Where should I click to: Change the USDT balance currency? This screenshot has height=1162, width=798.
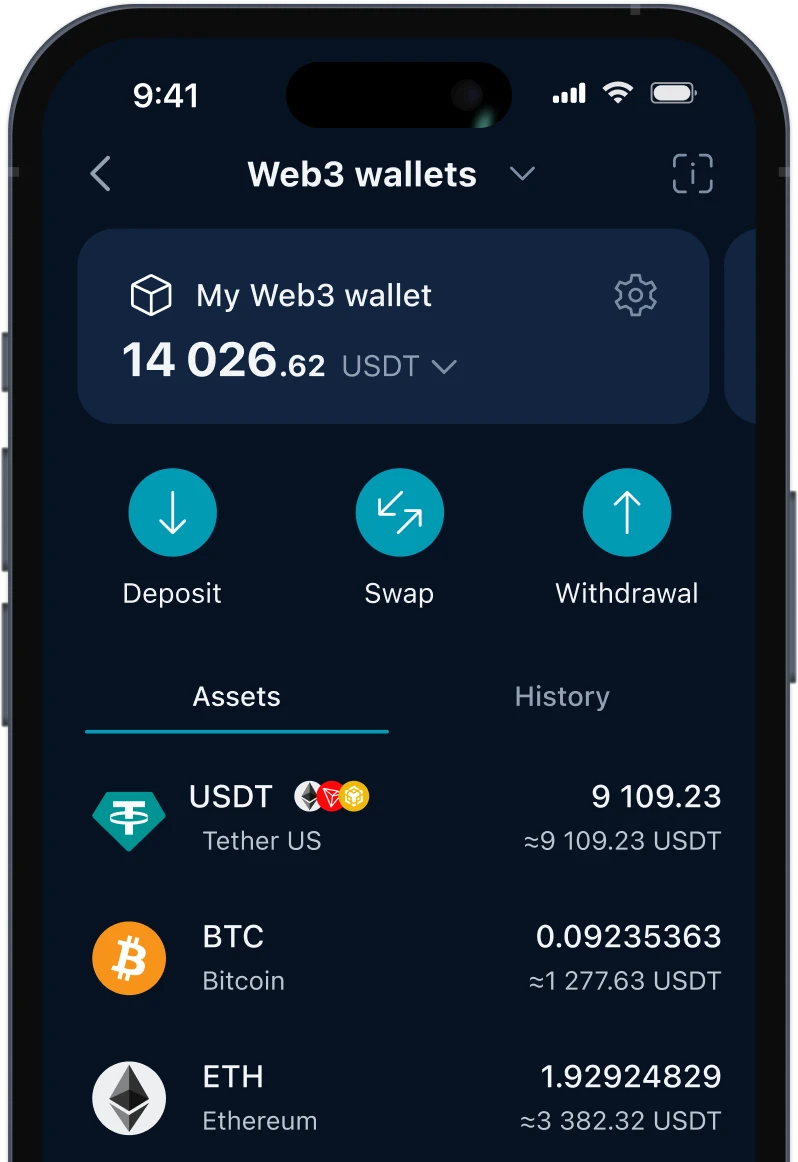tap(399, 366)
